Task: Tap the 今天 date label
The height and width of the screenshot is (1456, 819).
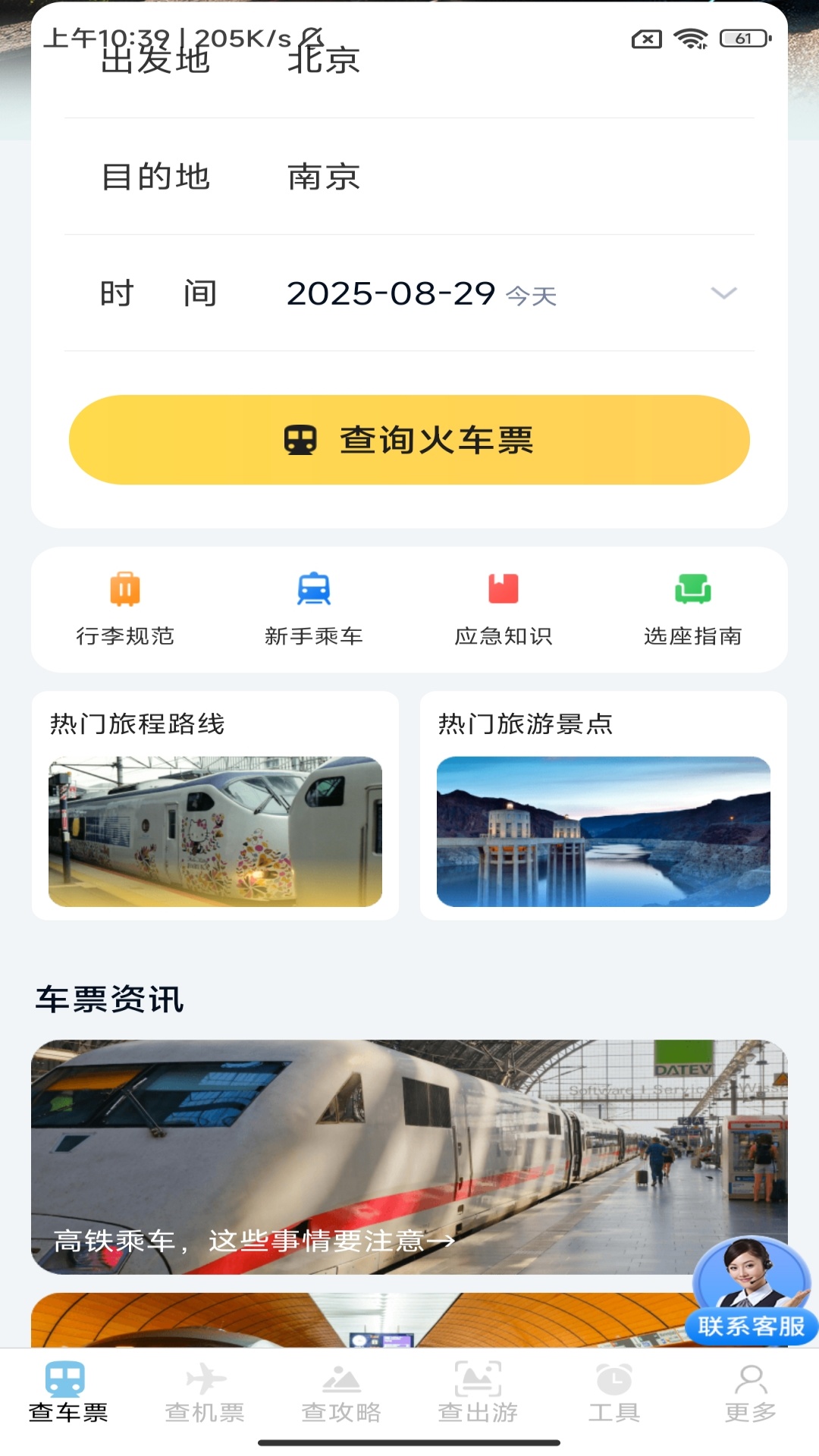Action: (x=534, y=297)
